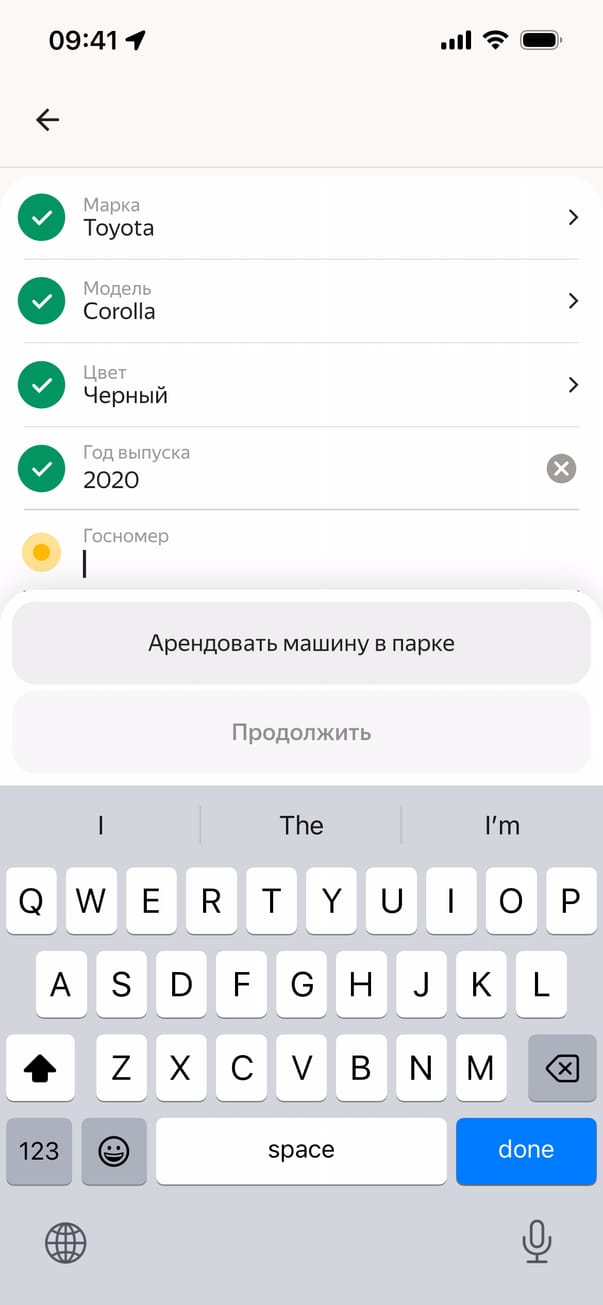This screenshot has width=603, height=1305.
Task: Pick the keyboard suggestion "The"
Action: pos(301,825)
